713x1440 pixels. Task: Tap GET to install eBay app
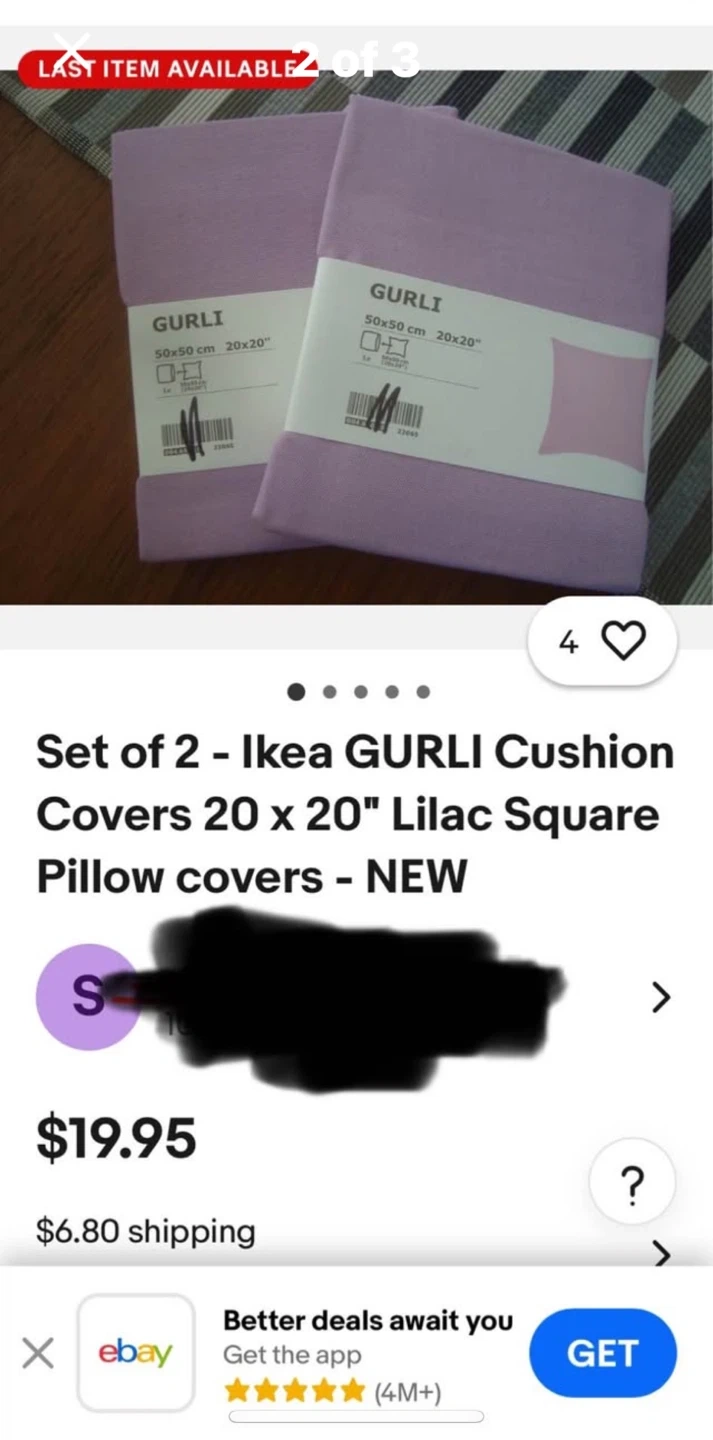tap(603, 1353)
